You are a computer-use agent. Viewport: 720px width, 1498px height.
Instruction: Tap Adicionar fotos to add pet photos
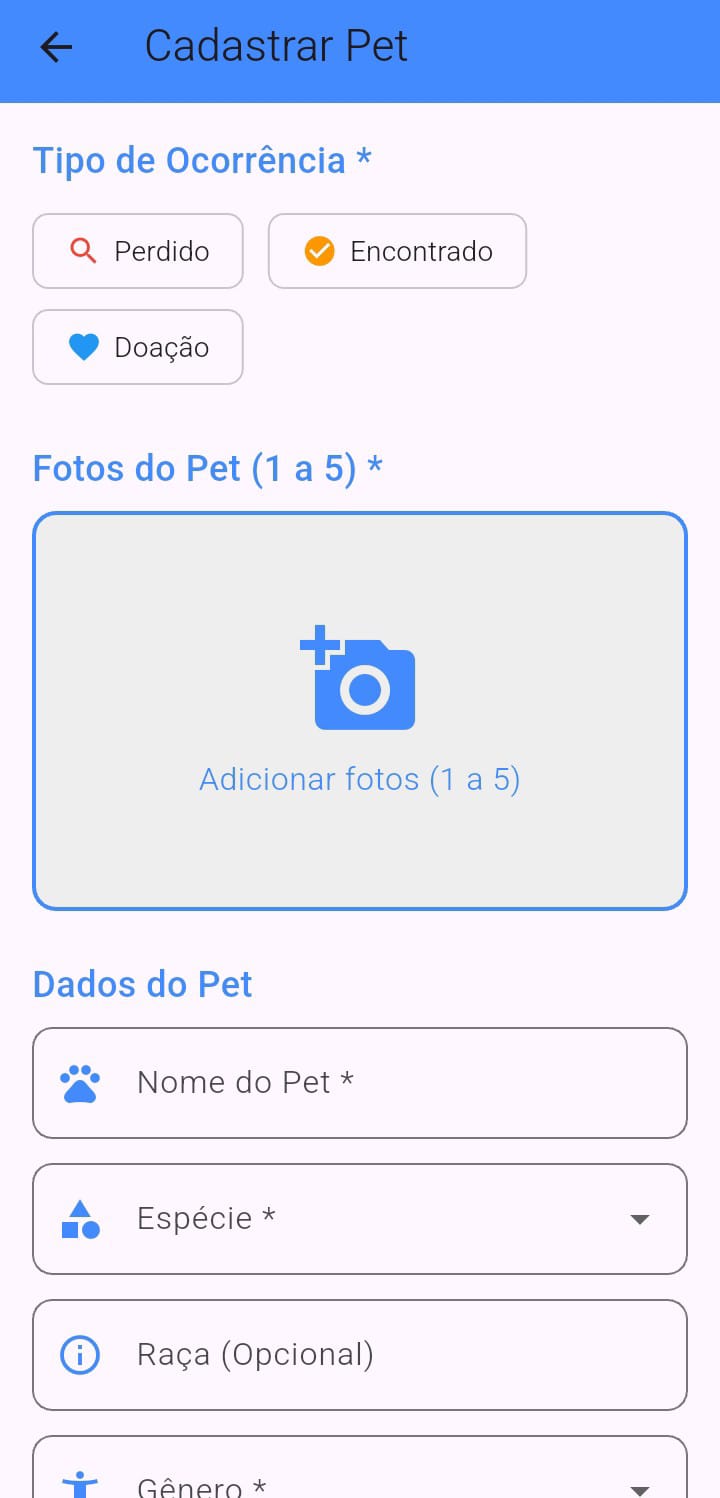(360, 779)
